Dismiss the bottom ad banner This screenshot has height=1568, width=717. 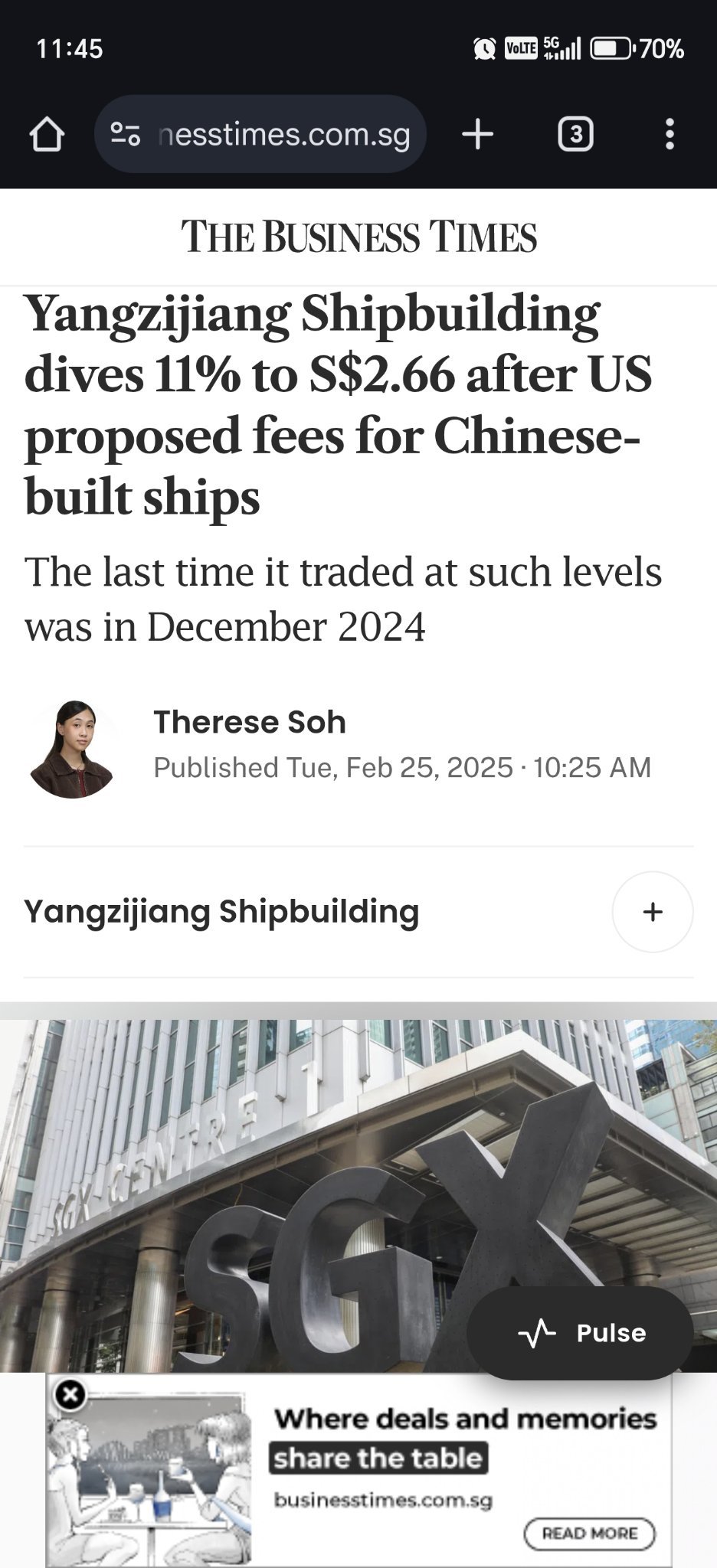[70, 1395]
